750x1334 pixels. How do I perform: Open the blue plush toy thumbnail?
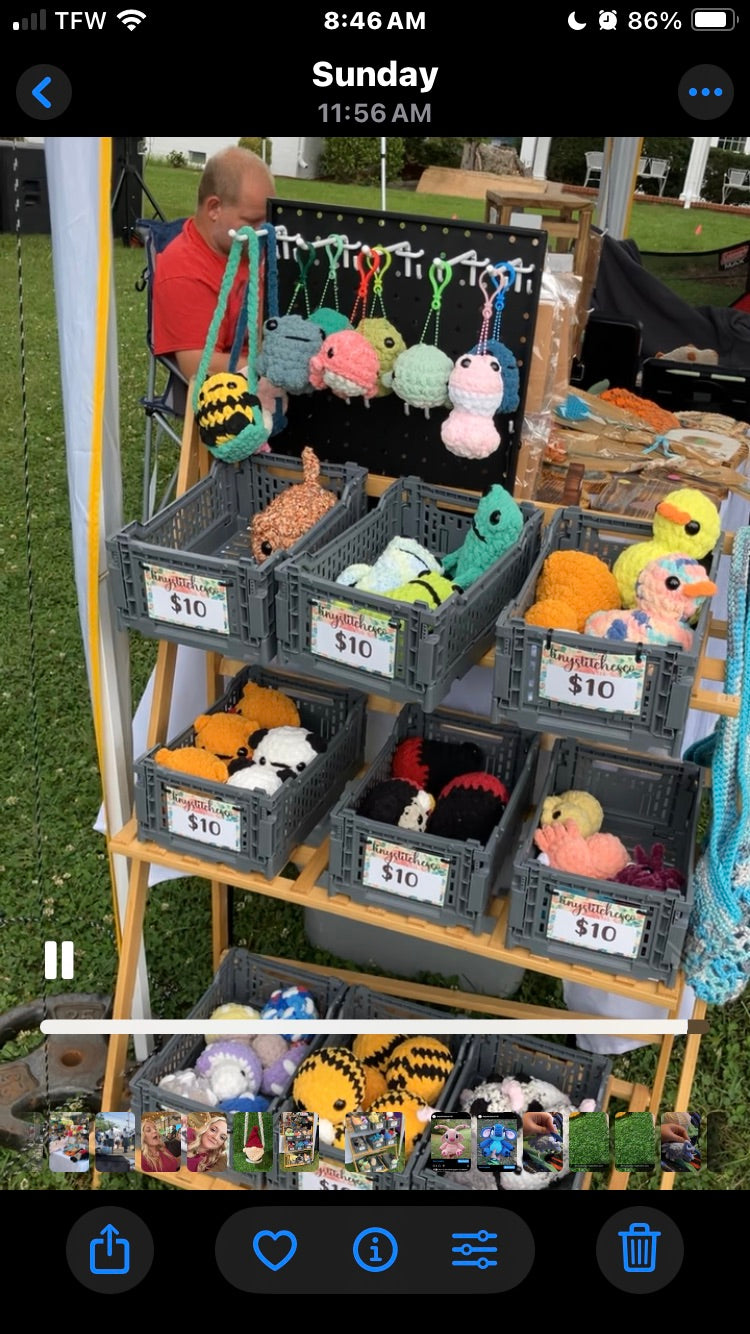coord(497,1142)
